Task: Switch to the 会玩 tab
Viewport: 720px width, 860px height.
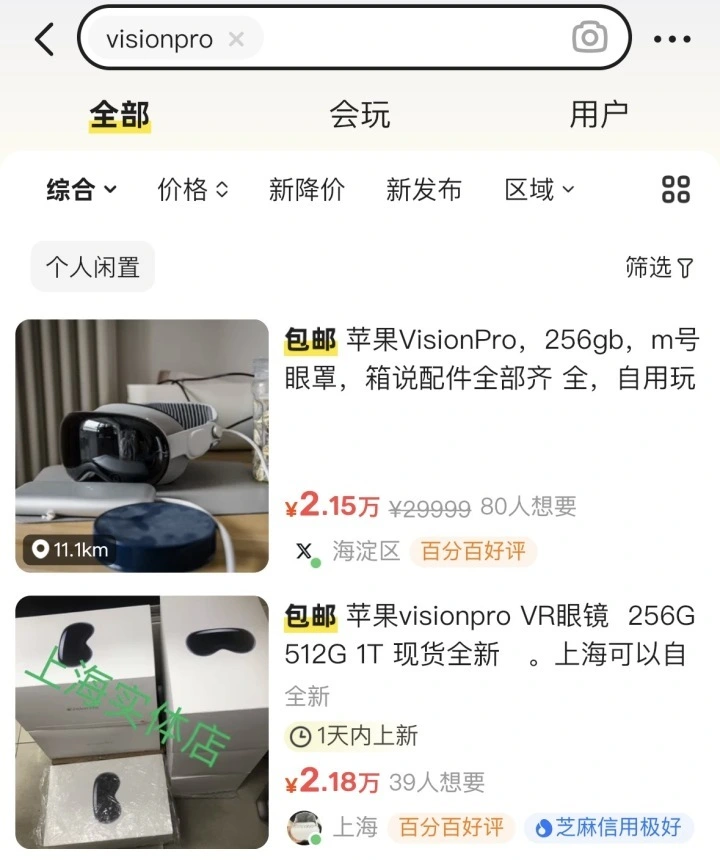Action: click(359, 115)
